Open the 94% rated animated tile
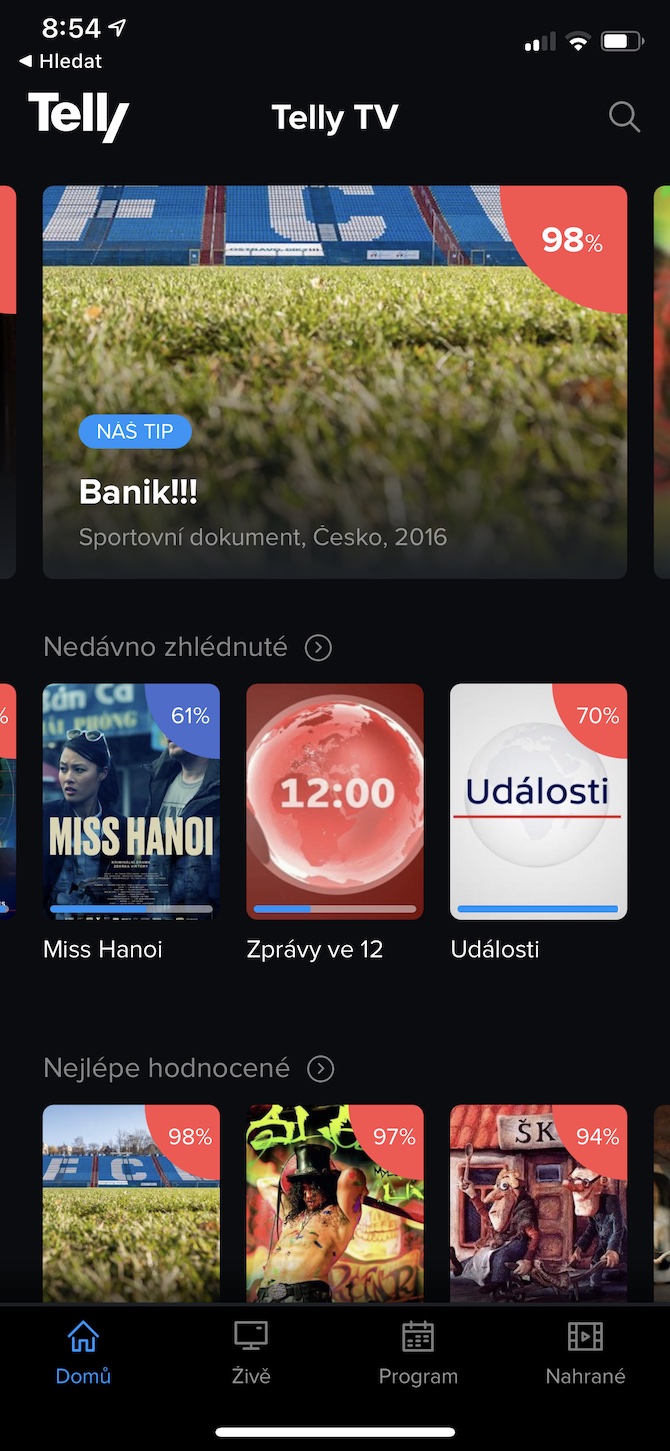Viewport: 670px width, 1451px height. coord(538,1202)
